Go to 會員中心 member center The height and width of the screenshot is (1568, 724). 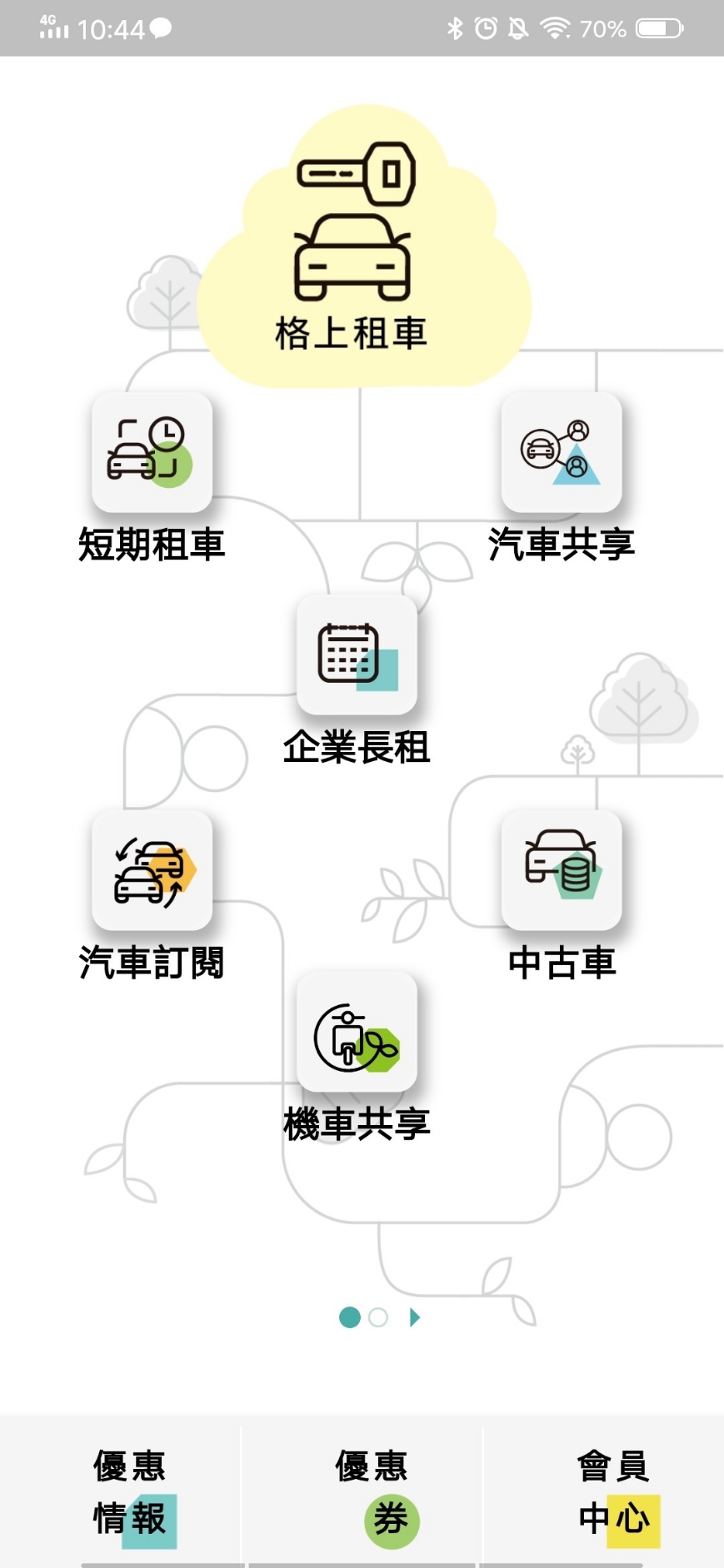[613, 1491]
